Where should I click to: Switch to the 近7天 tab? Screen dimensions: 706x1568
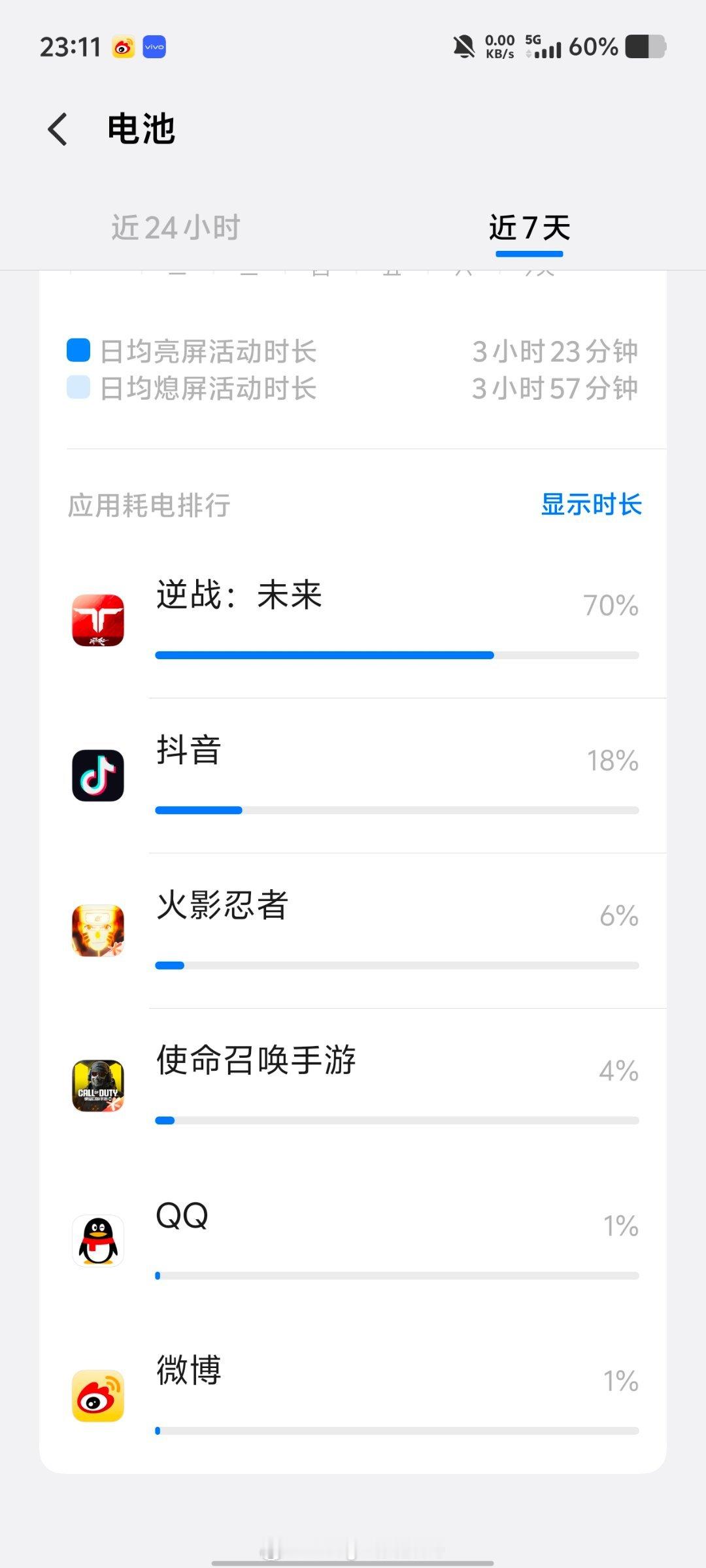tap(529, 227)
